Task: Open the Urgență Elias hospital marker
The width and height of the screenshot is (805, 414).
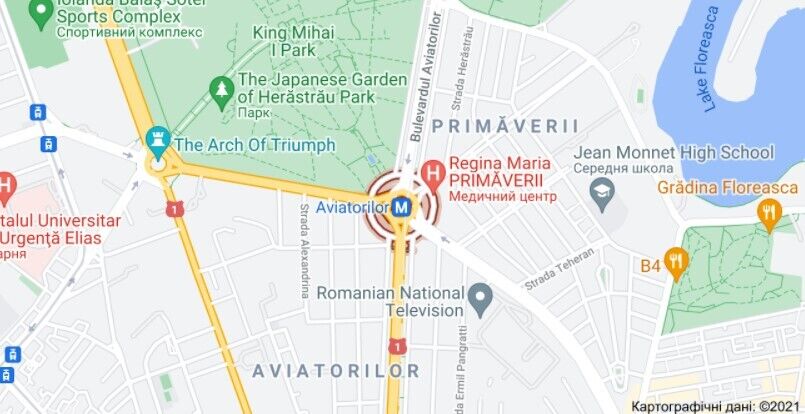Action: point(6,186)
